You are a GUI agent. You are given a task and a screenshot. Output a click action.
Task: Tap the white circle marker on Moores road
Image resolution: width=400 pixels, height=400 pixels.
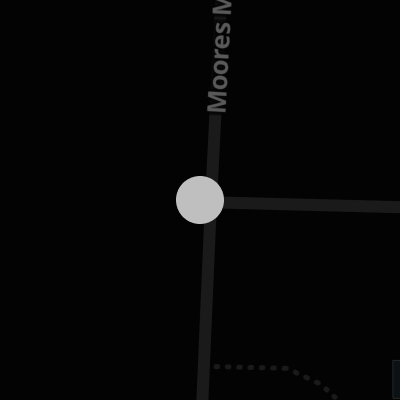click(x=200, y=200)
